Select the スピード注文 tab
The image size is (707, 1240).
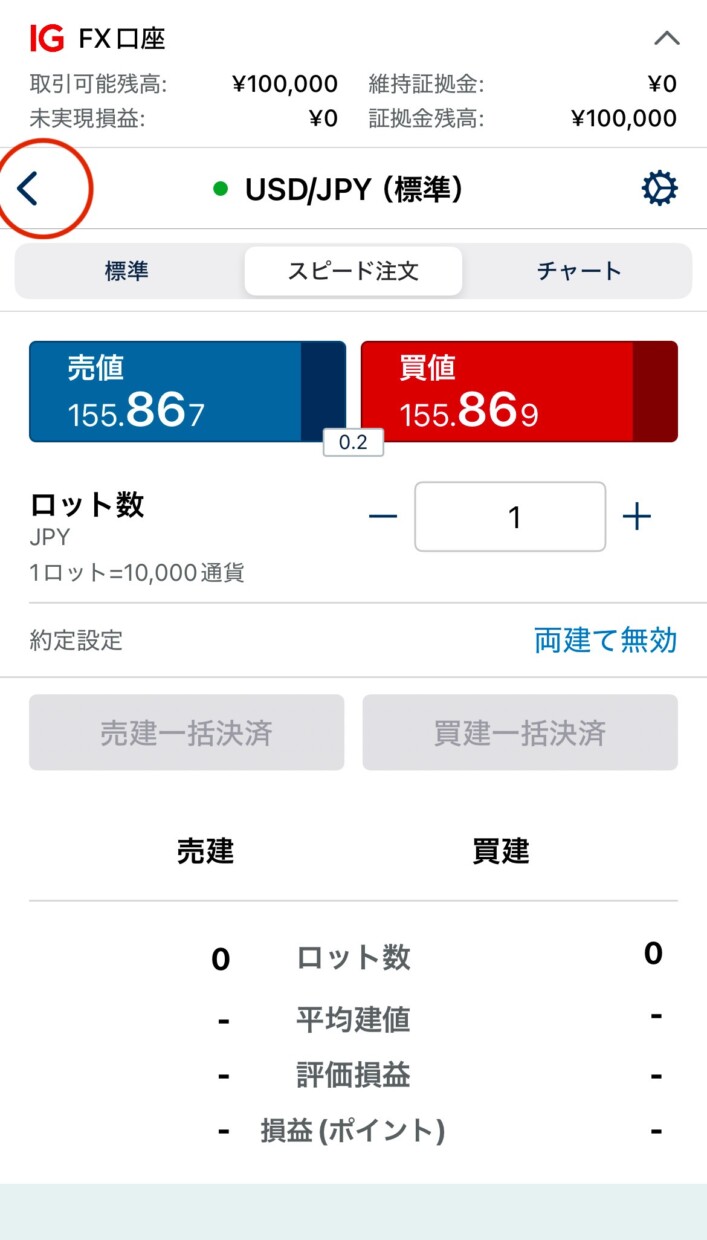click(353, 271)
